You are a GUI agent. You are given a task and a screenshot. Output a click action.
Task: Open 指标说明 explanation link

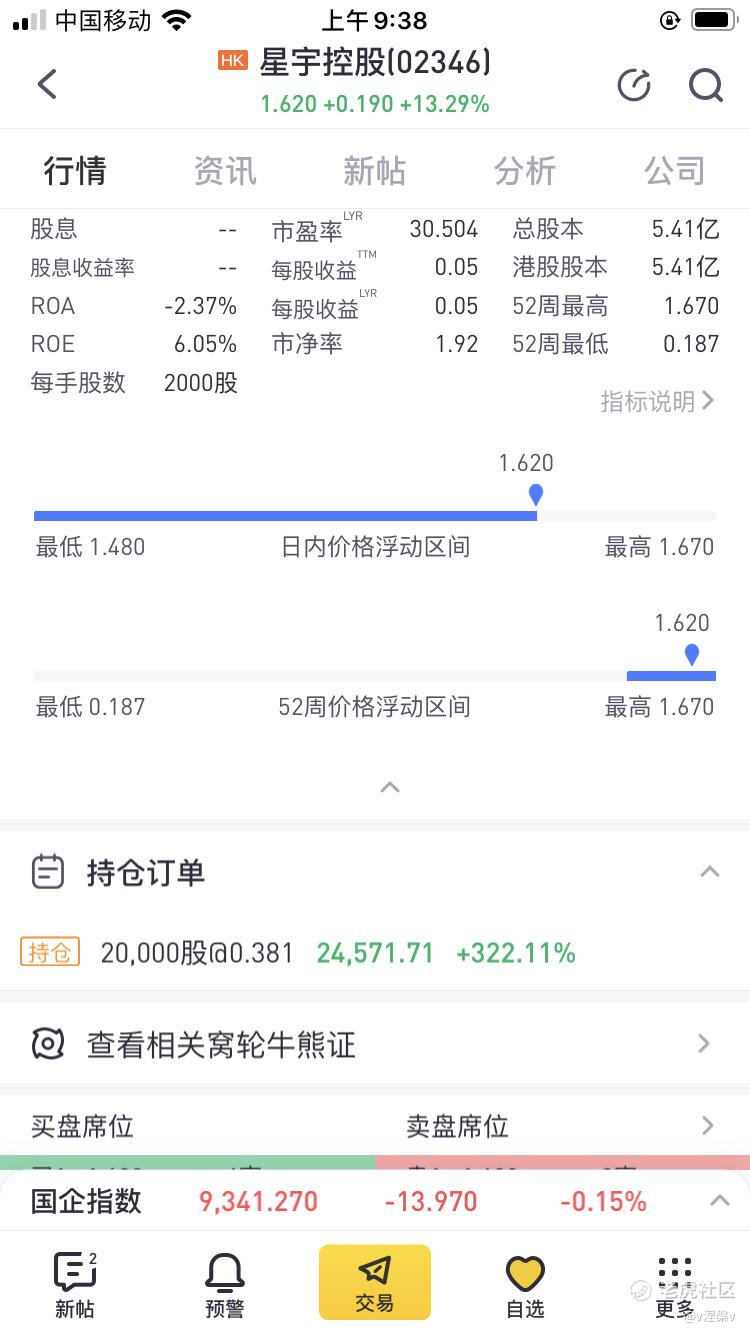pos(657,402)
